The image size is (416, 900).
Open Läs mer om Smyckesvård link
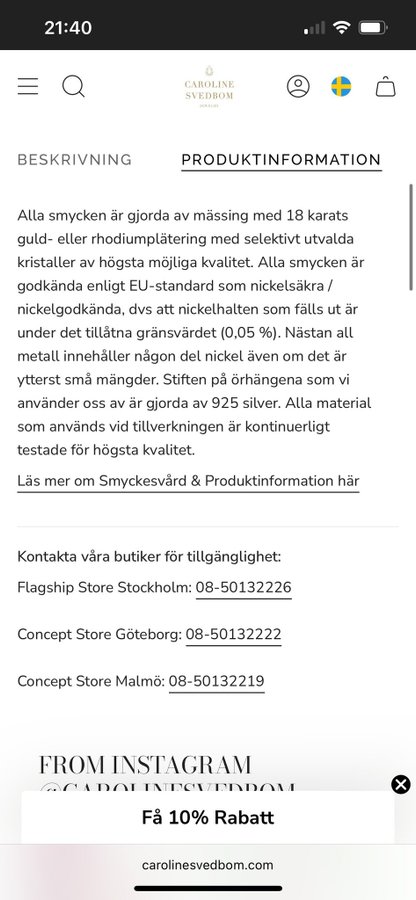click(188, 481)
